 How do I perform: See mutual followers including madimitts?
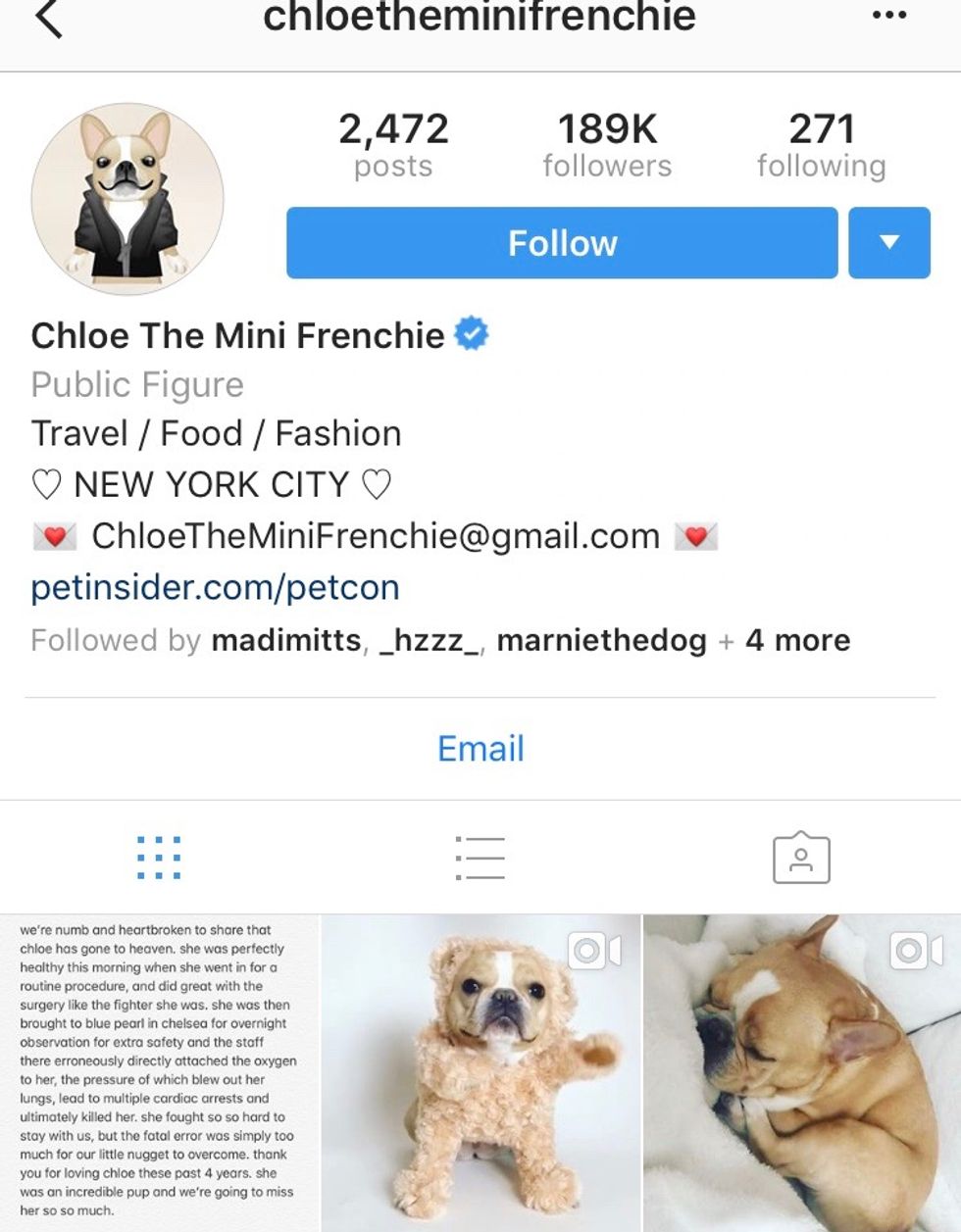tap(440, 640)
